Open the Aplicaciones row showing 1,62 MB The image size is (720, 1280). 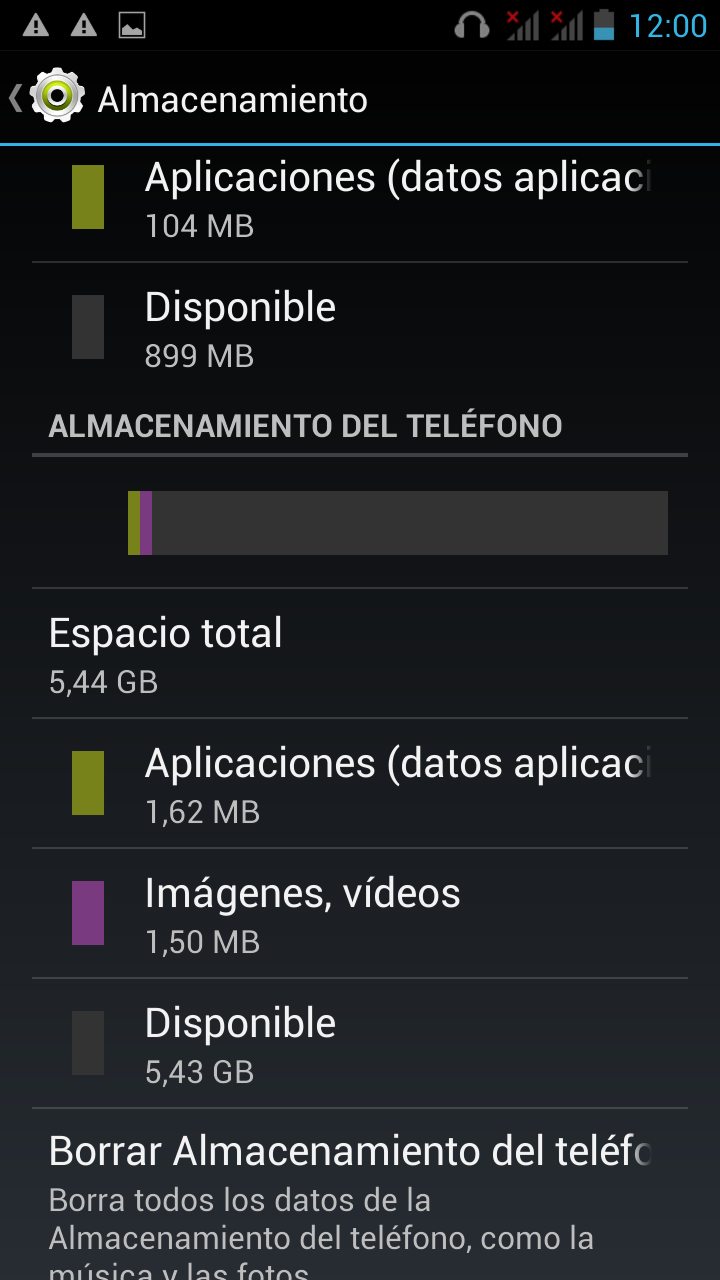(360, 784)
